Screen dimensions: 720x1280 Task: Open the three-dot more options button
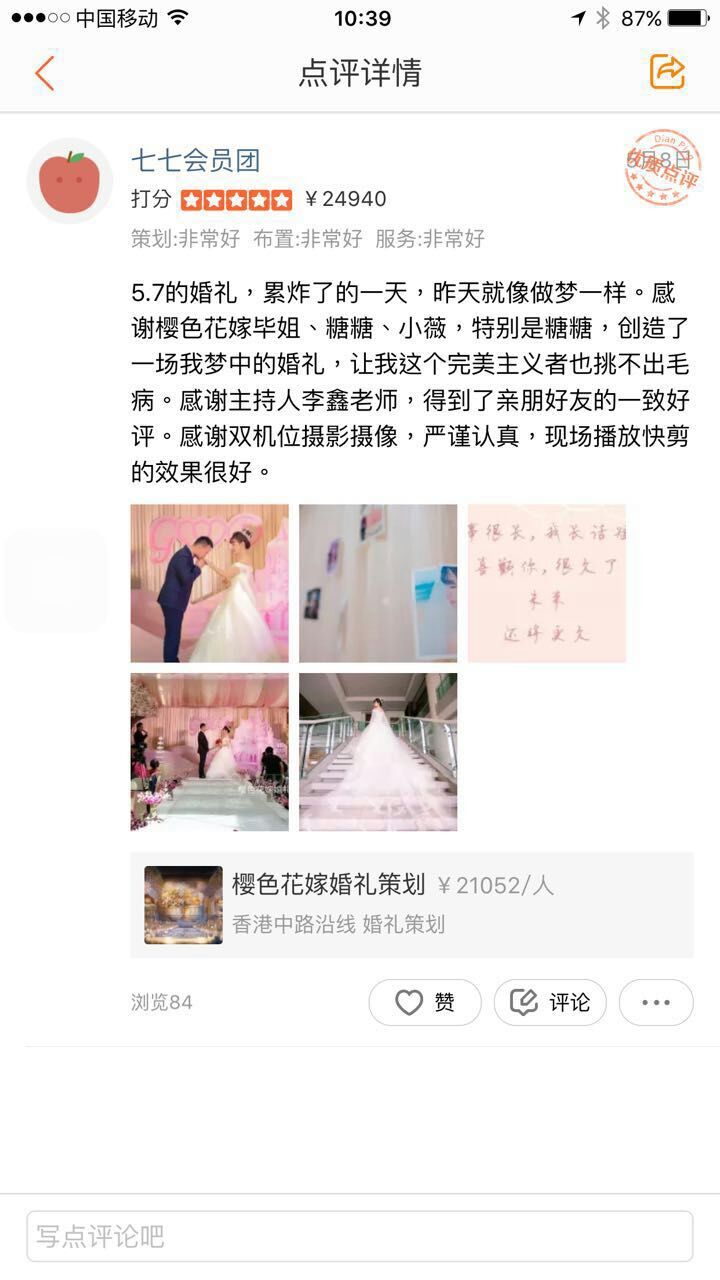point(656,1003)
